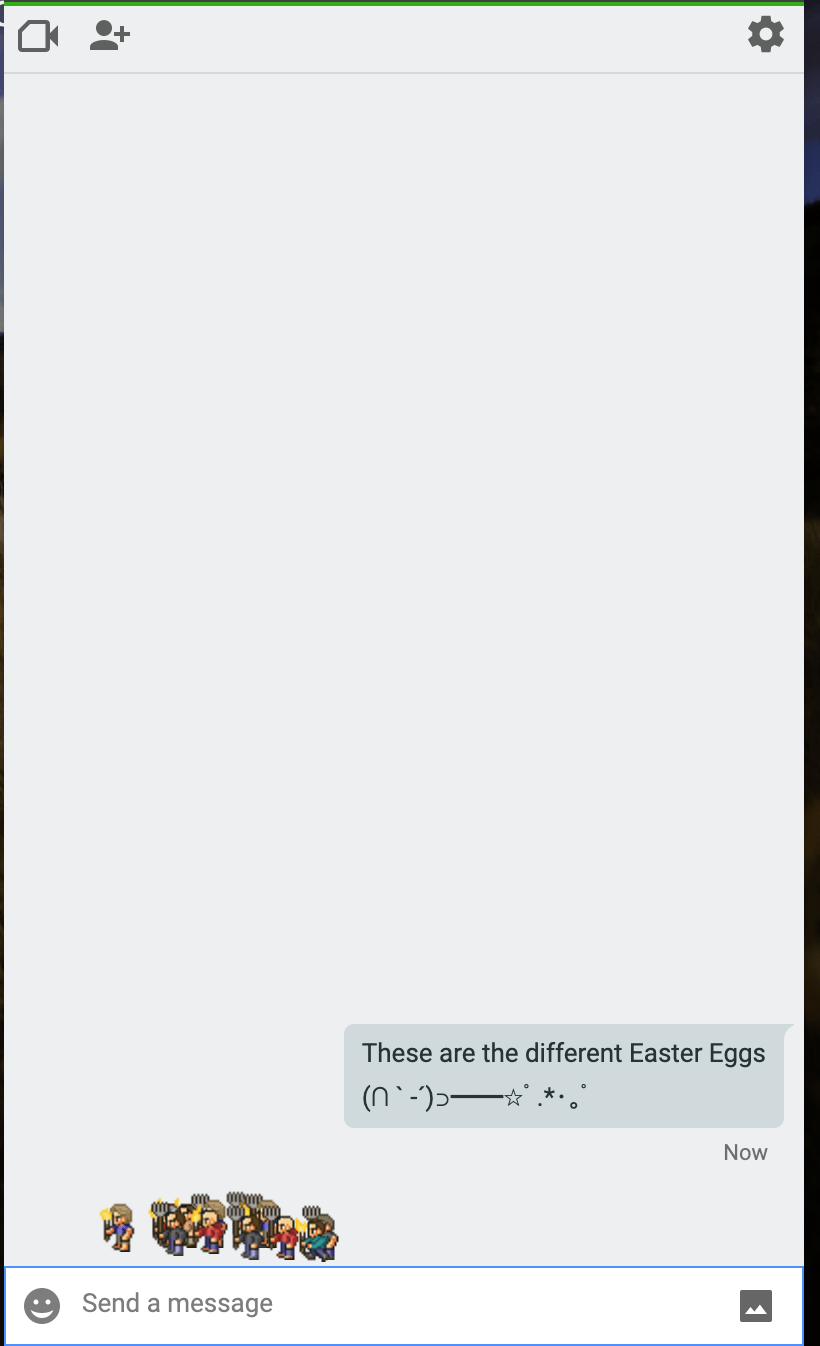Open the settings gear
The image size is (820, 1346).
coord(766,35)
